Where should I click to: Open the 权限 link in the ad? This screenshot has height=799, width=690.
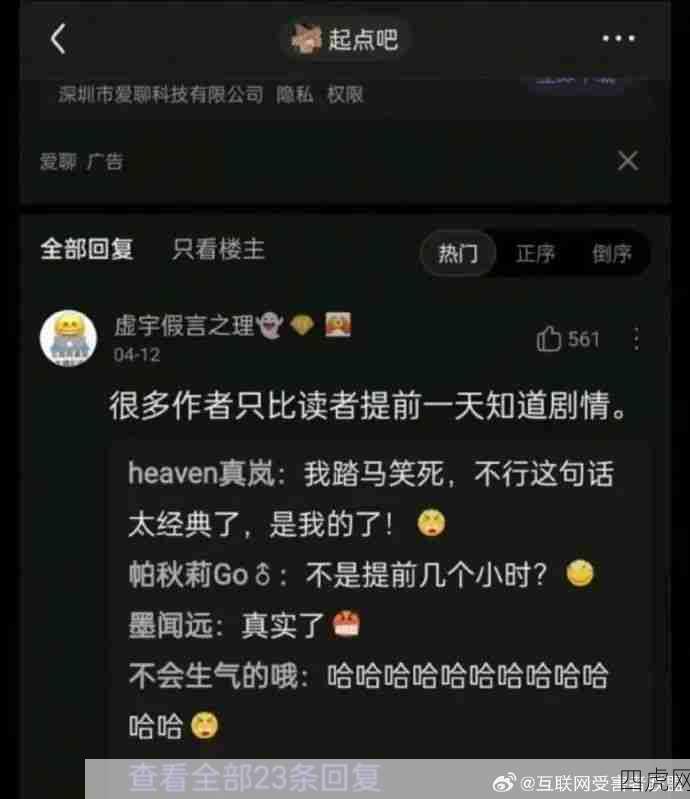pos(346,95)
